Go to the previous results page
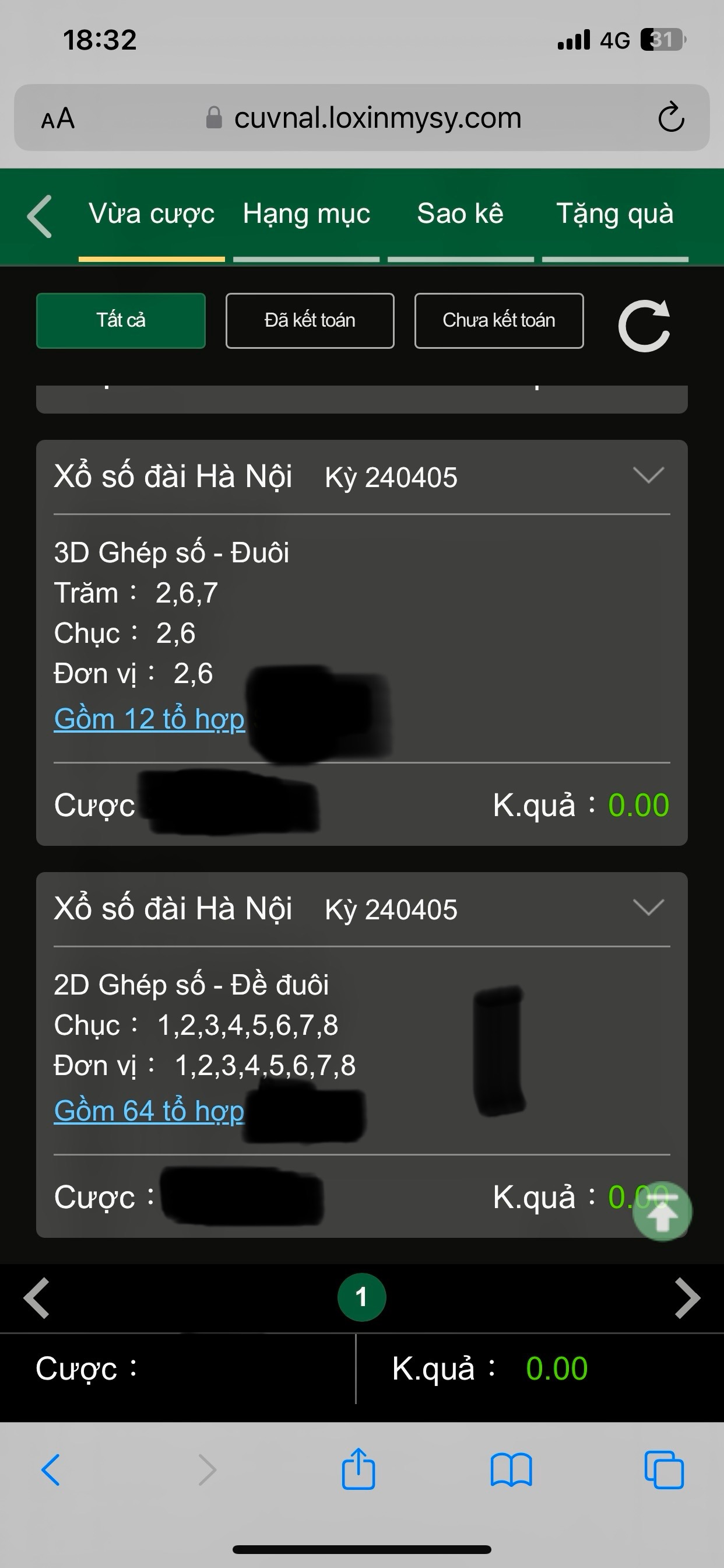 [37, 1298]
